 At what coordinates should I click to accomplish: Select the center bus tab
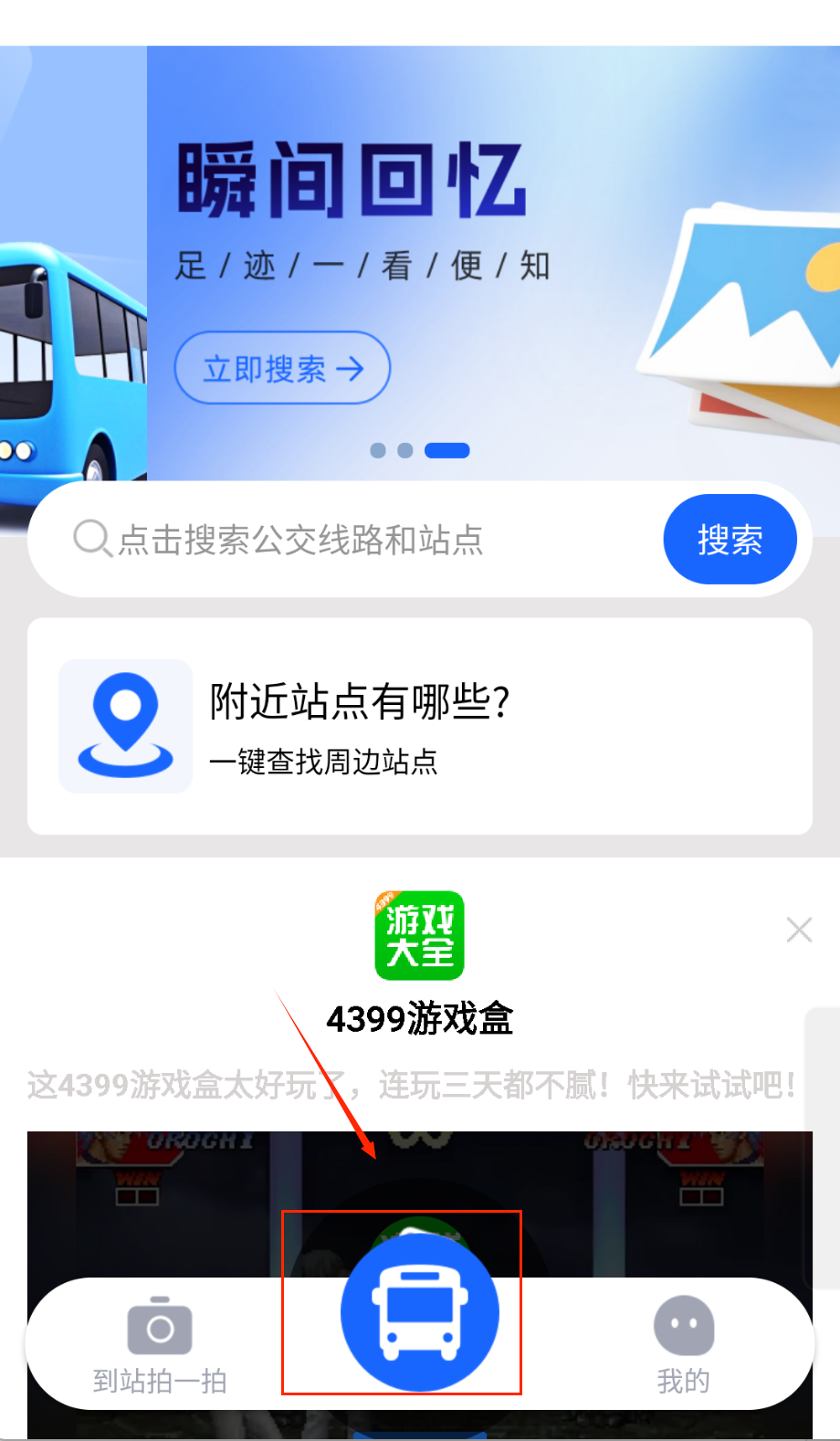[x=419, y=1312]
